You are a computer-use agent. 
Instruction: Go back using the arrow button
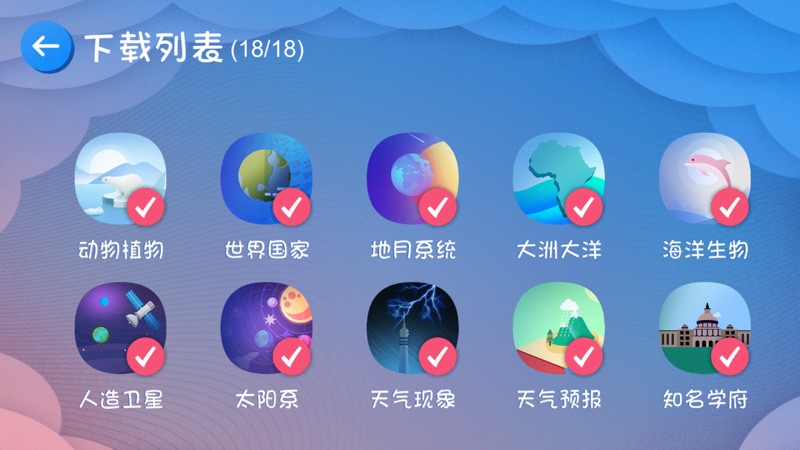point(47,46)
